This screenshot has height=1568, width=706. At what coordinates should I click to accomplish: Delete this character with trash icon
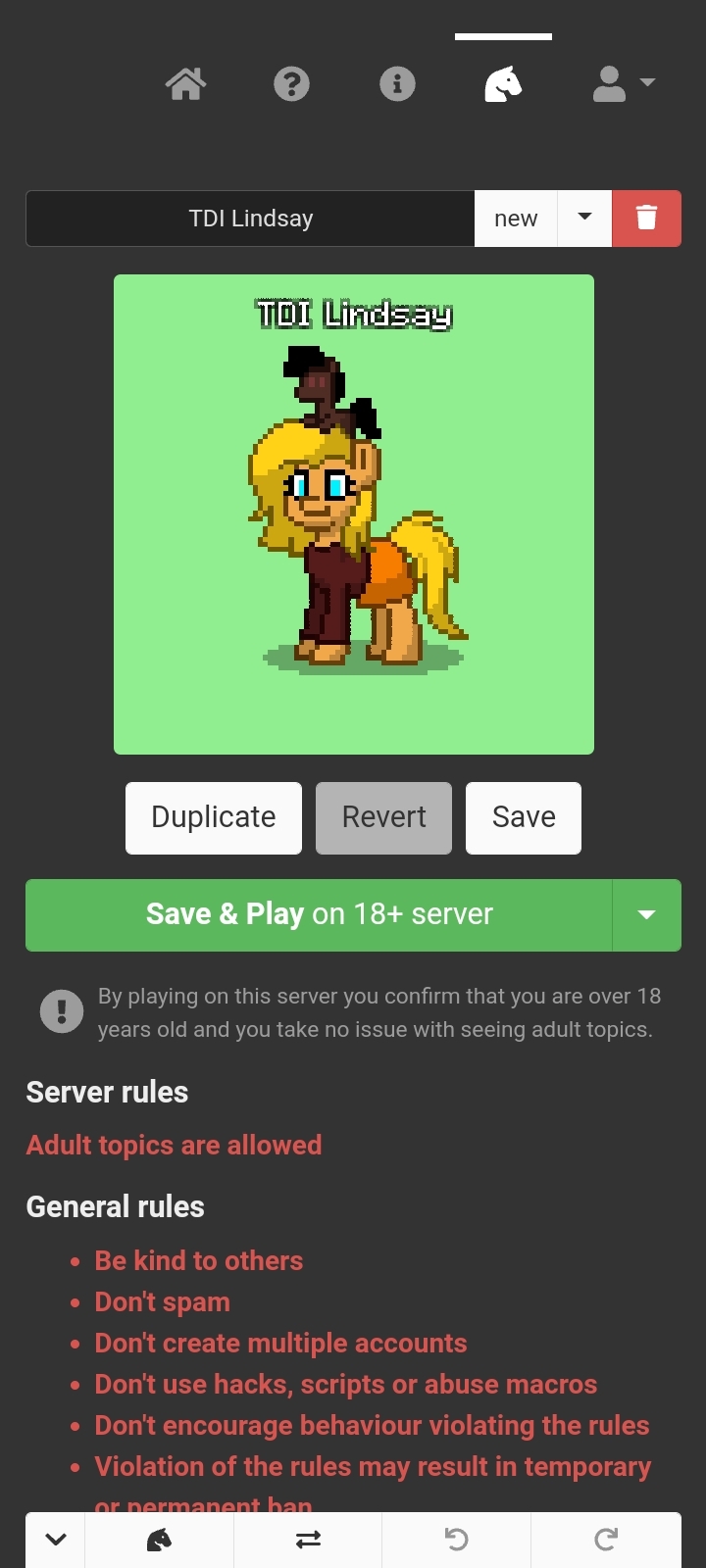[x=646, y=219]
